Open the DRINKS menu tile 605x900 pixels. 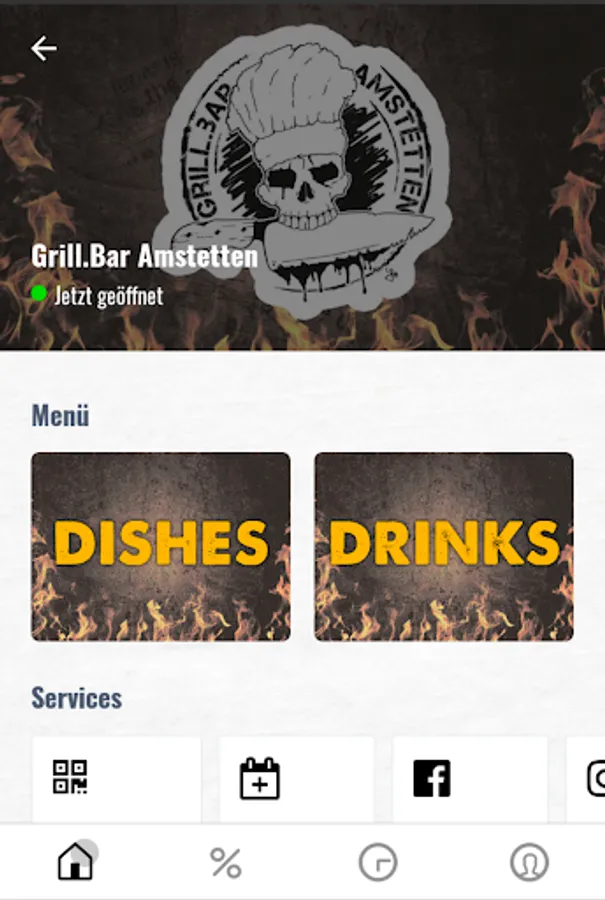pyautogui.click(x=444, y=546)
